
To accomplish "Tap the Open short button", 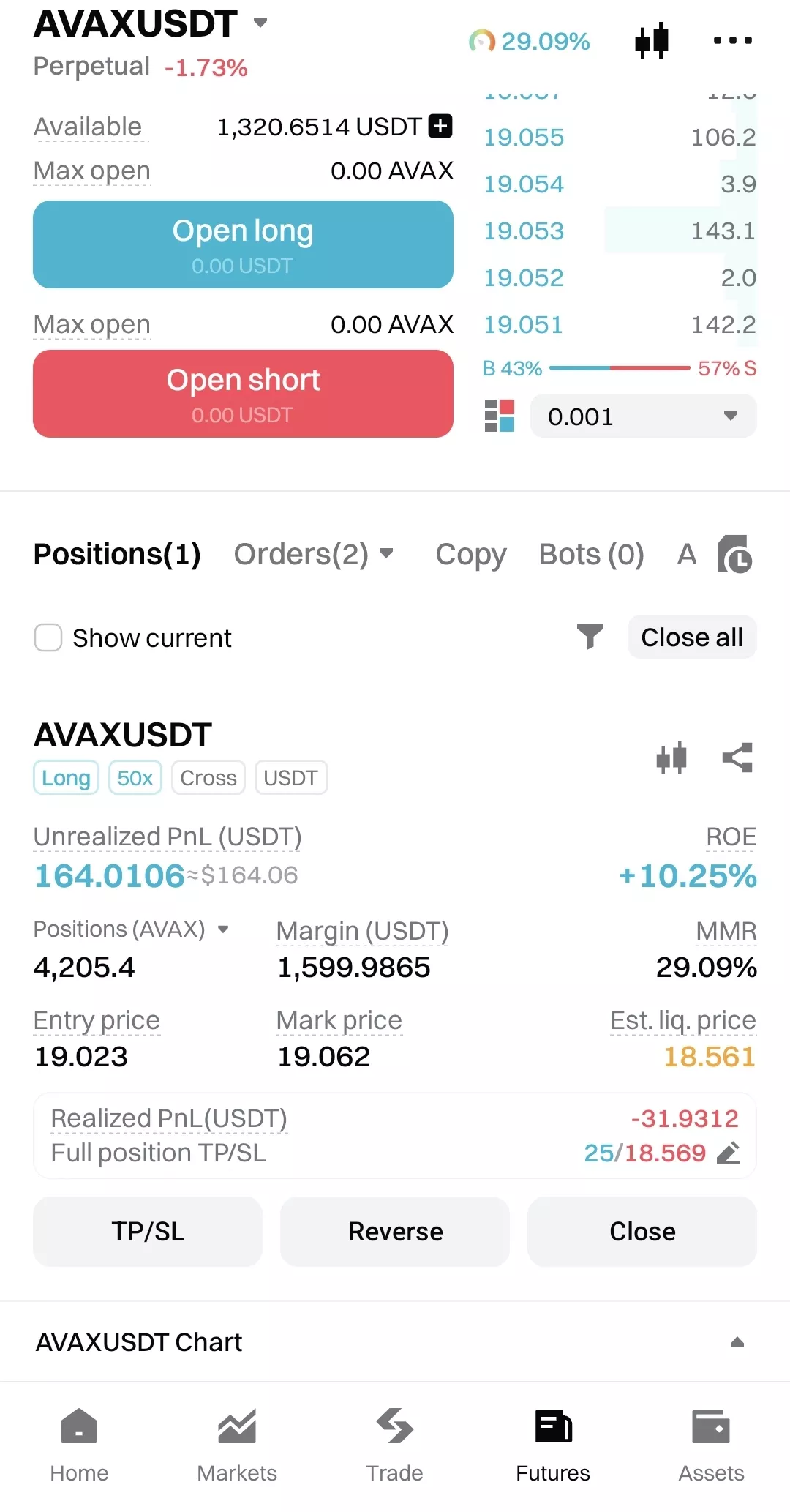I will click(243, 394).
